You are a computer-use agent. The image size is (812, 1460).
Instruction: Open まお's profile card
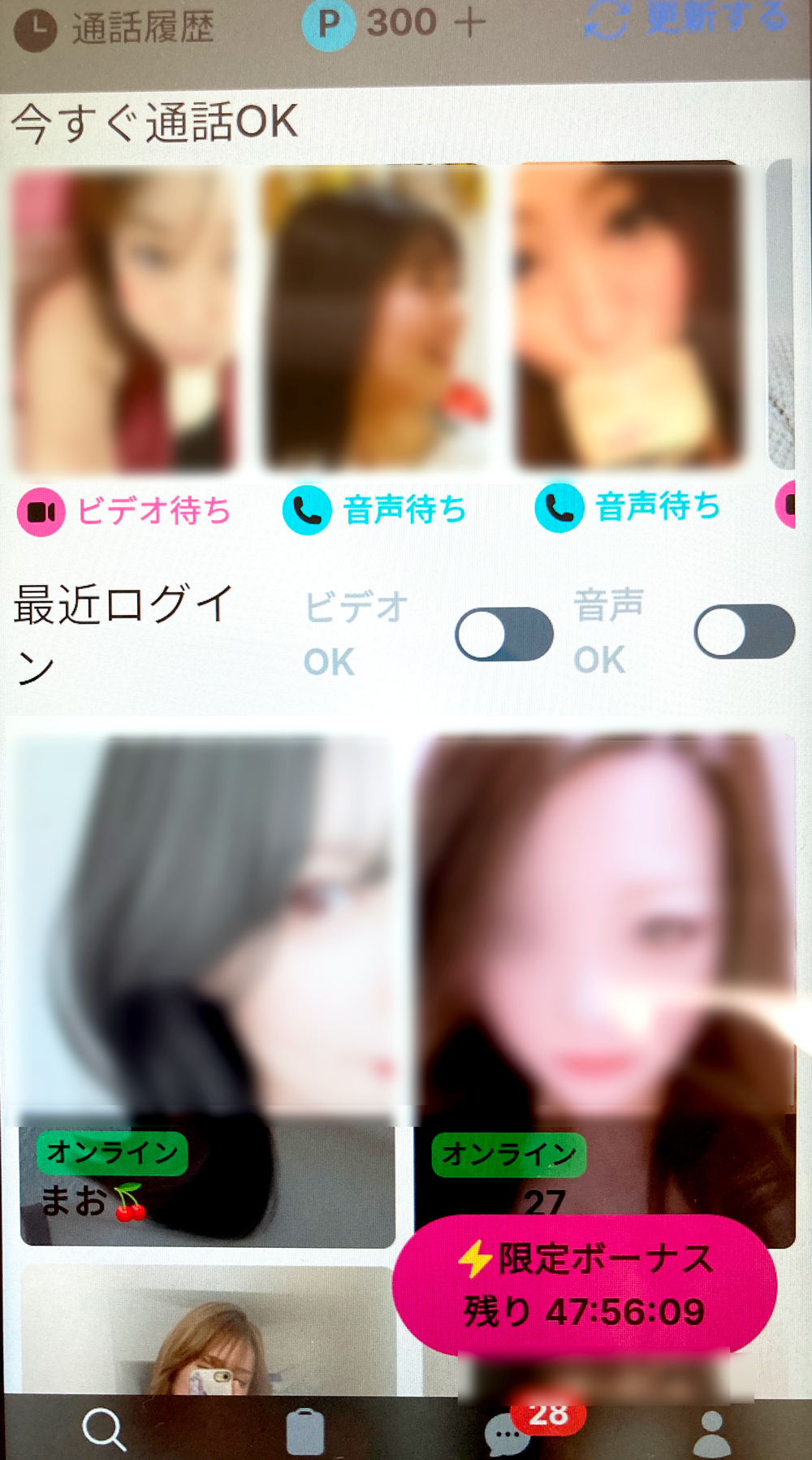[x=207, y=991]
